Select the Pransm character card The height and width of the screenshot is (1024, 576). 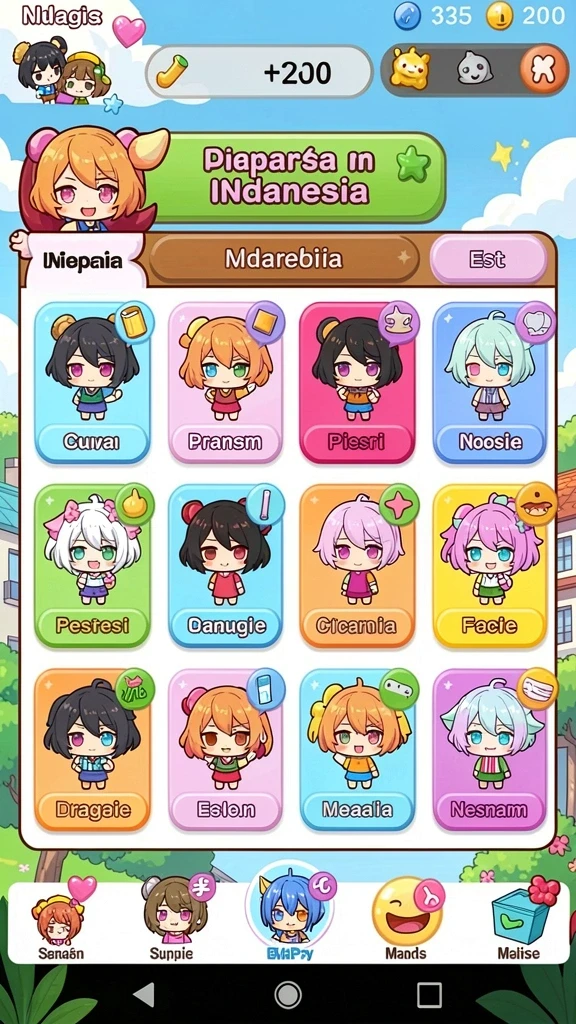pos(225,383)
